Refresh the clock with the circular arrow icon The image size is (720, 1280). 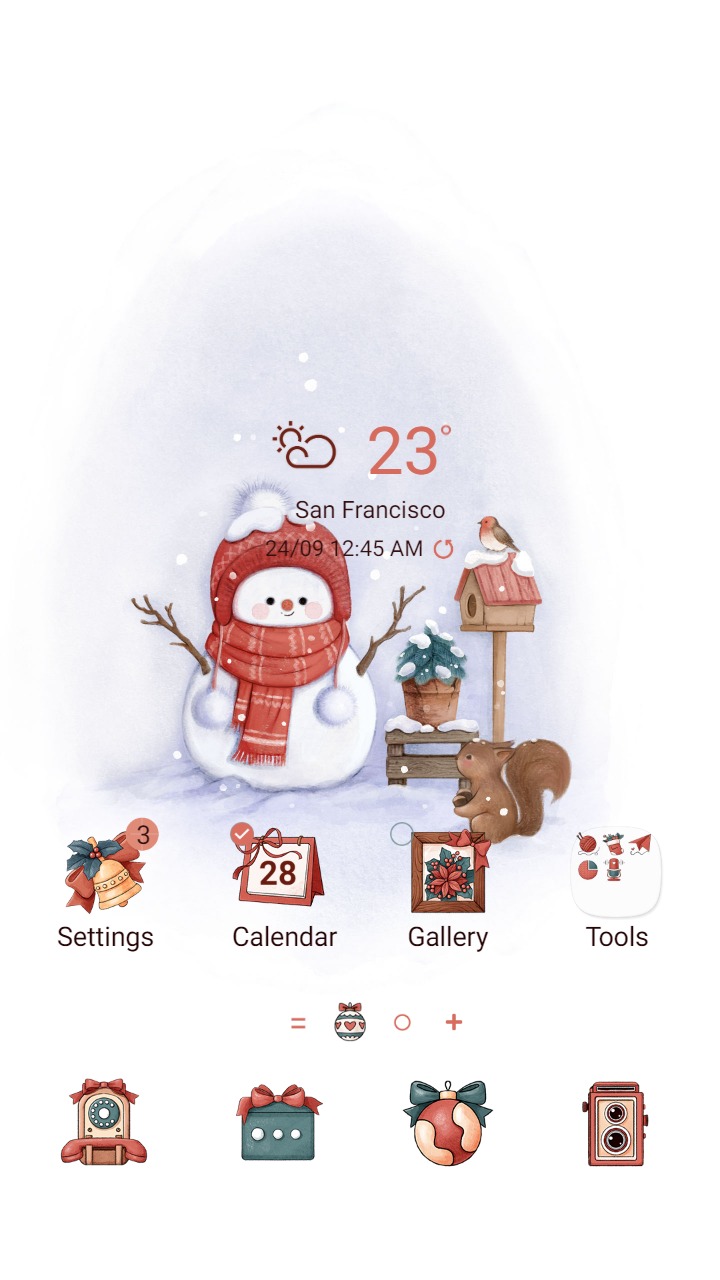443,548
